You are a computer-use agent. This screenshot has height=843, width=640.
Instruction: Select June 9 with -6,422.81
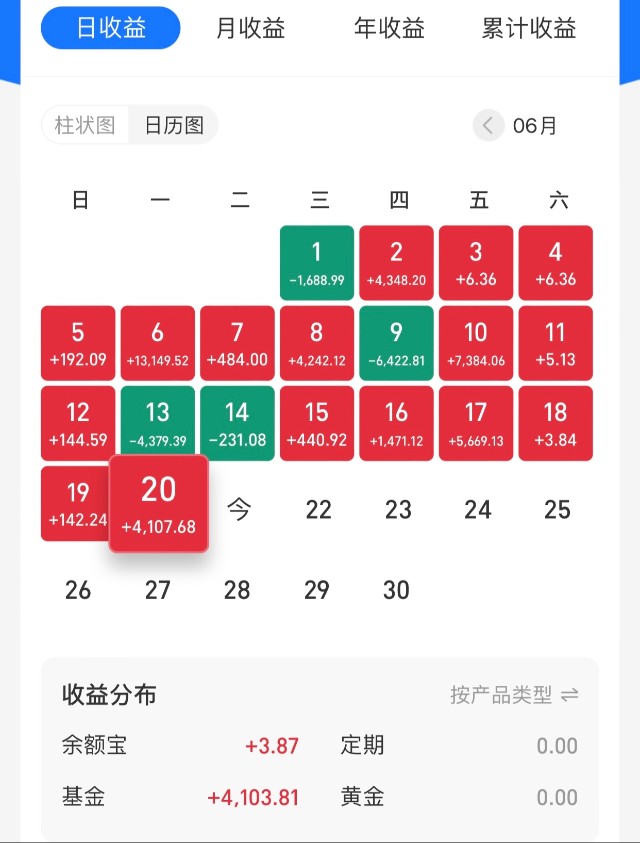(396, 342)
